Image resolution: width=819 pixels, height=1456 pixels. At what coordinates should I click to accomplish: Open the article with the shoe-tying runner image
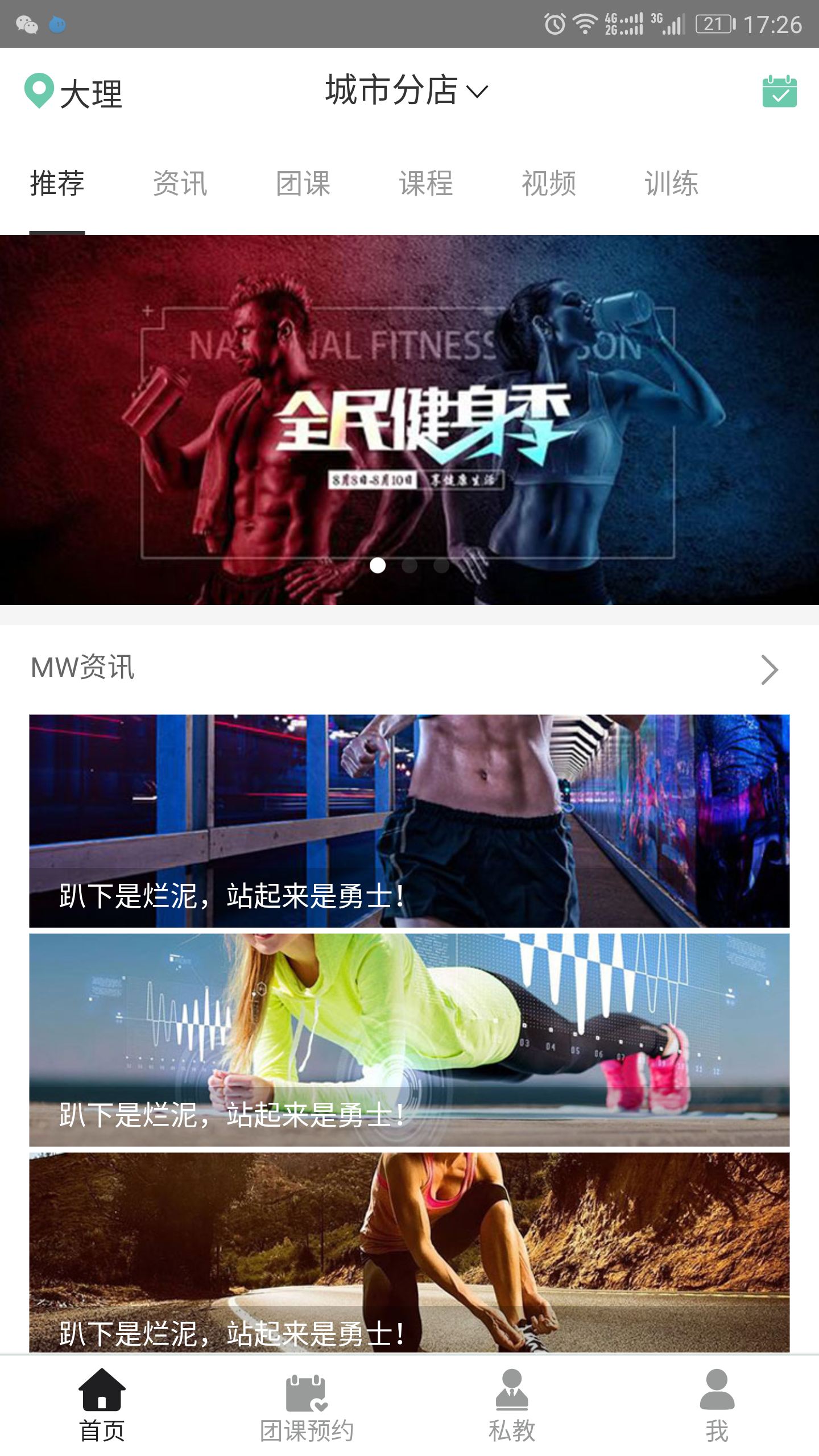coord(409,1251)
